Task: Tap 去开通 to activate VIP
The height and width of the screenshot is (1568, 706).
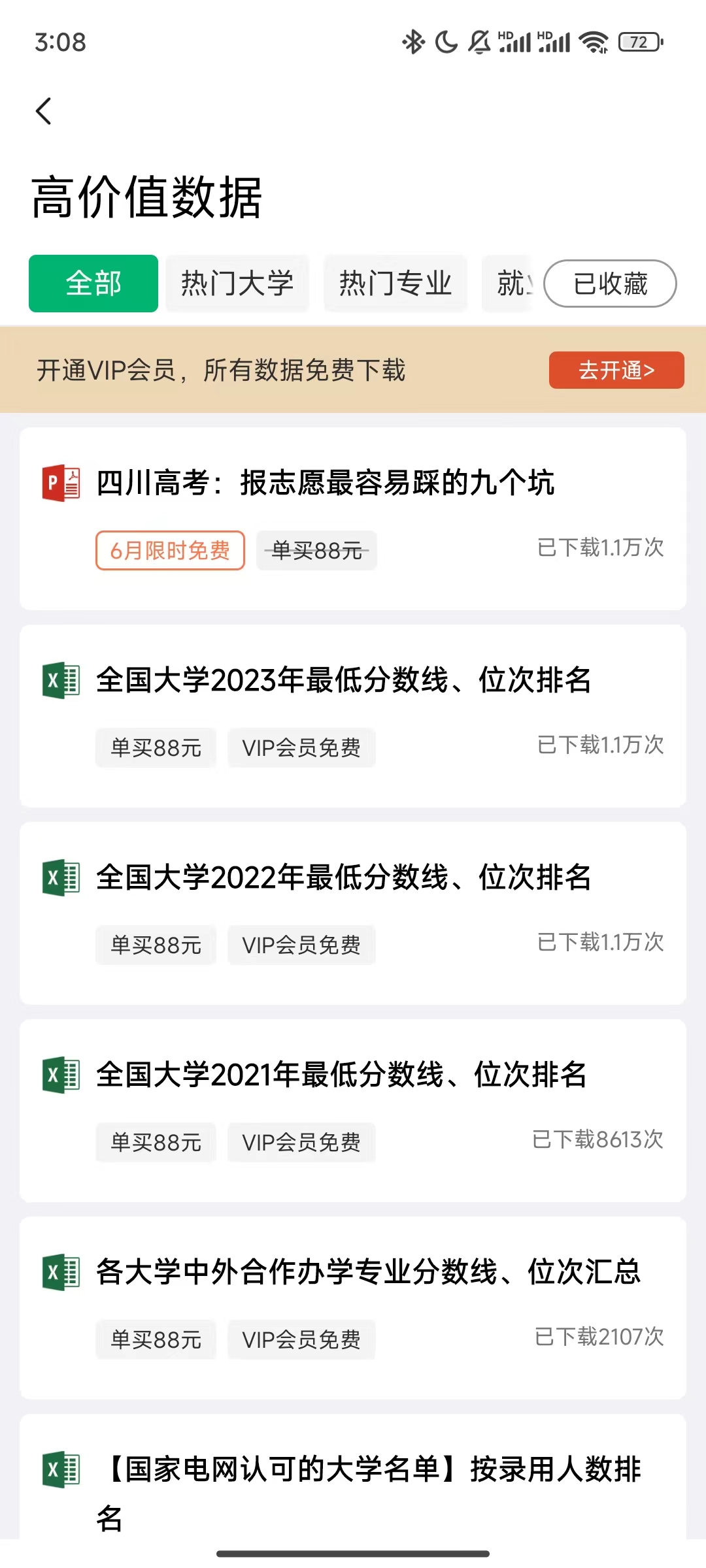Action: (616, 370)
